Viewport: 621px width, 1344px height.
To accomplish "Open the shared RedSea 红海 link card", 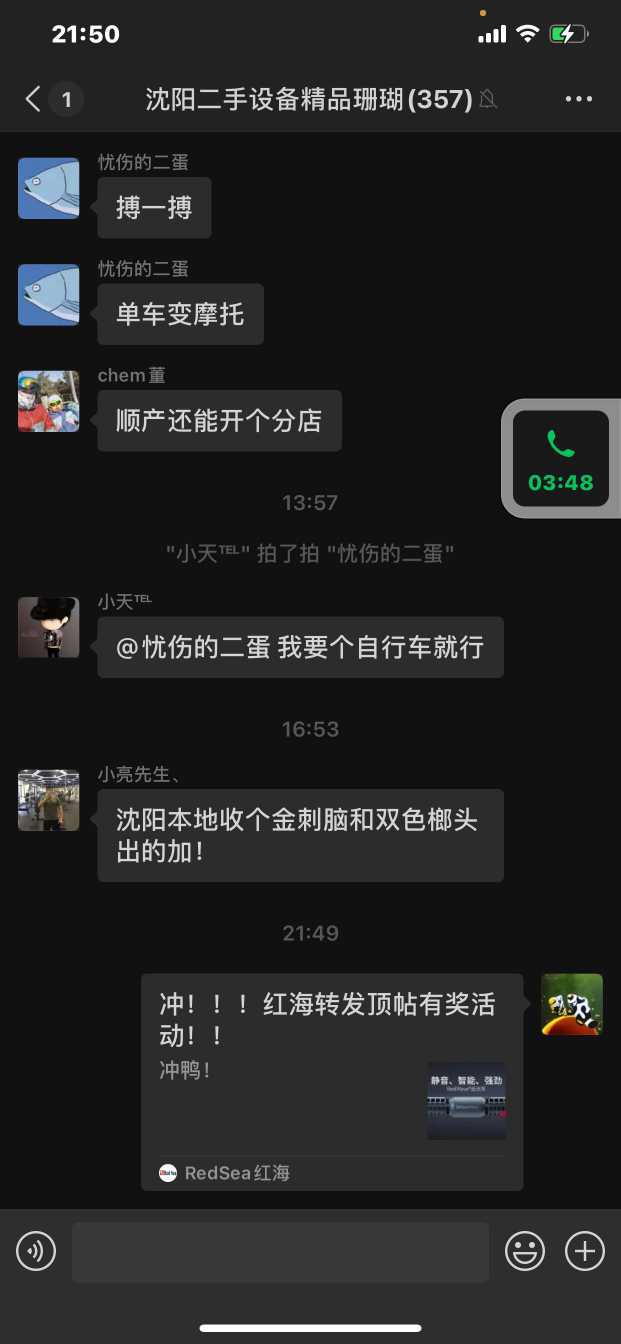I will [x=331, y=1080].
